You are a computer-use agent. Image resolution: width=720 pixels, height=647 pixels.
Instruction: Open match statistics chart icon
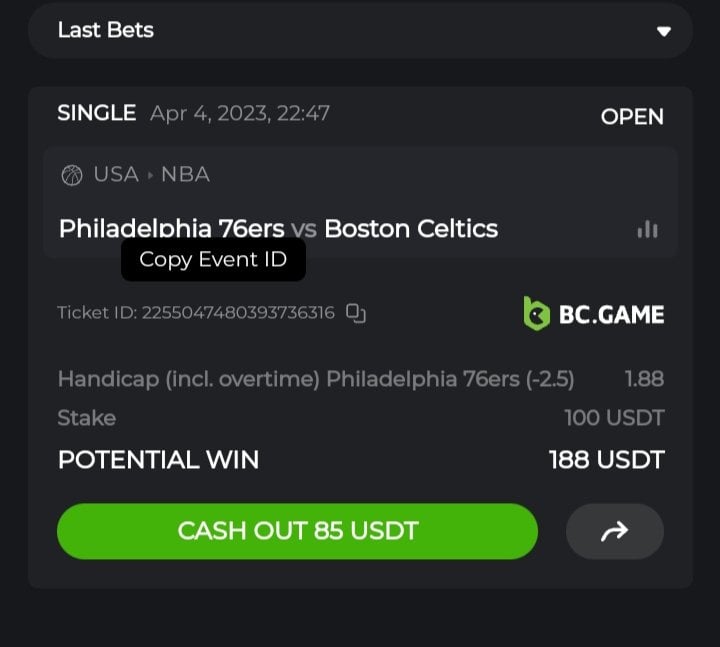point(647,229)
